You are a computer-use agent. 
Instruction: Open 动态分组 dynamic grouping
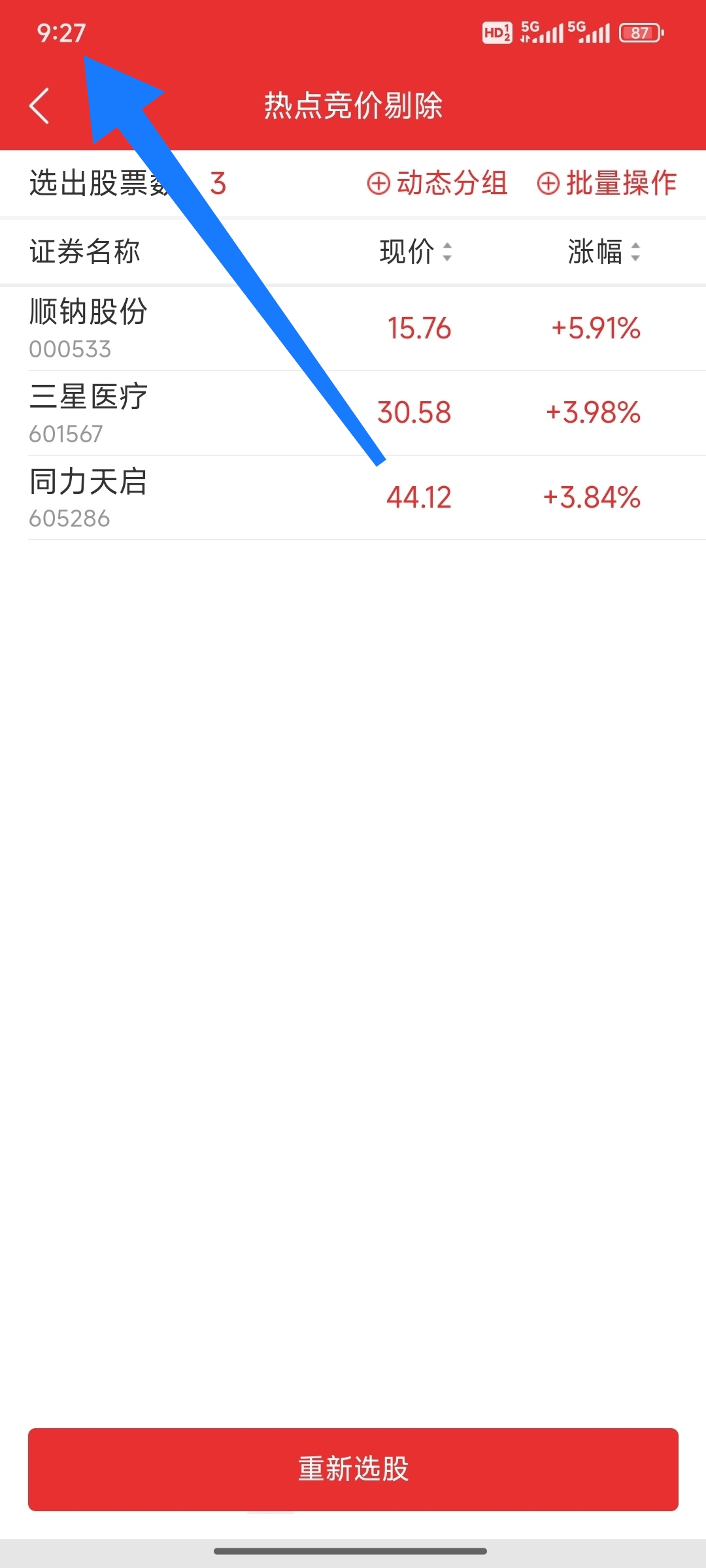(x=437, y=183)
